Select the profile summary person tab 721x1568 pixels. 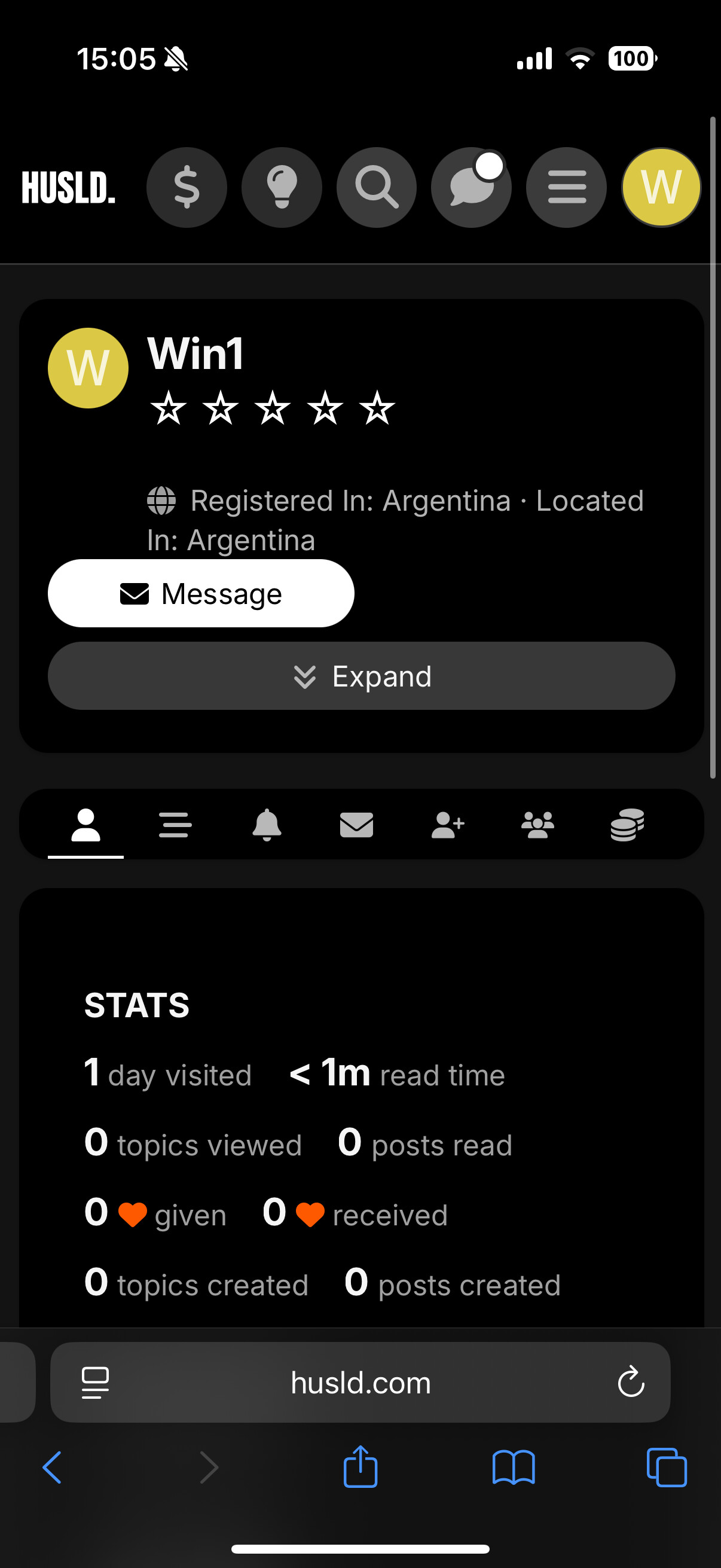point(85,825)
